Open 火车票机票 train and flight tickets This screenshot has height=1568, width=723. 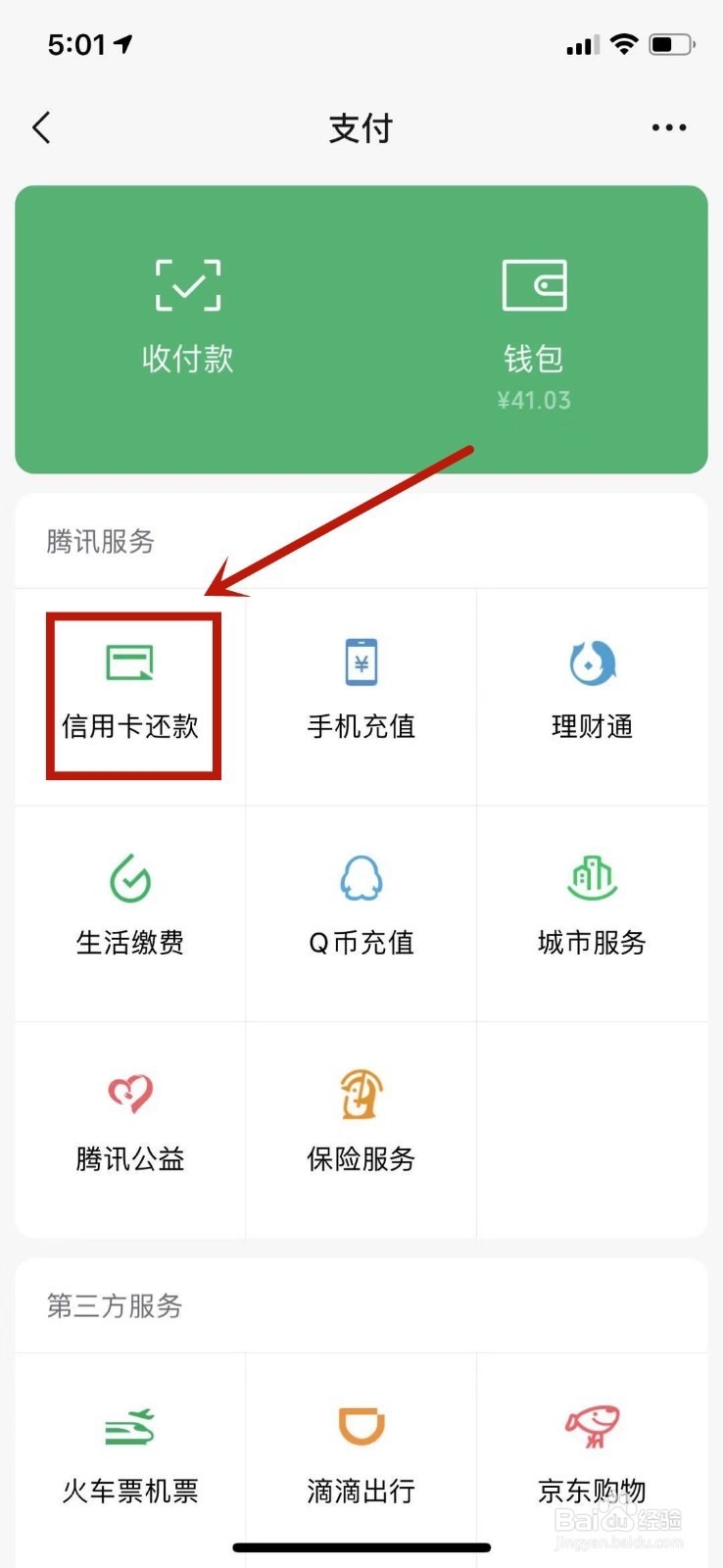point(130,1450)
